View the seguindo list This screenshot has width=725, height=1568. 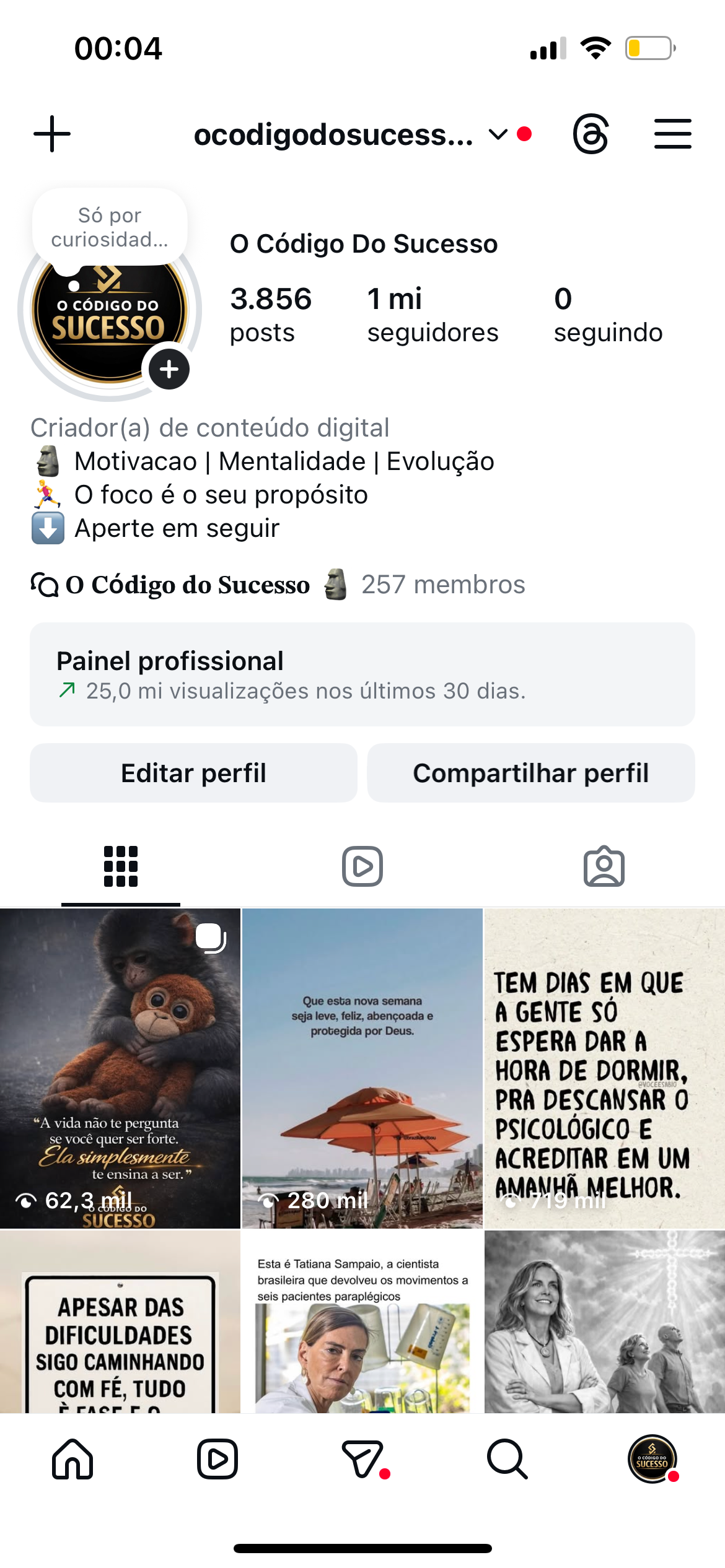pos(608,315)
